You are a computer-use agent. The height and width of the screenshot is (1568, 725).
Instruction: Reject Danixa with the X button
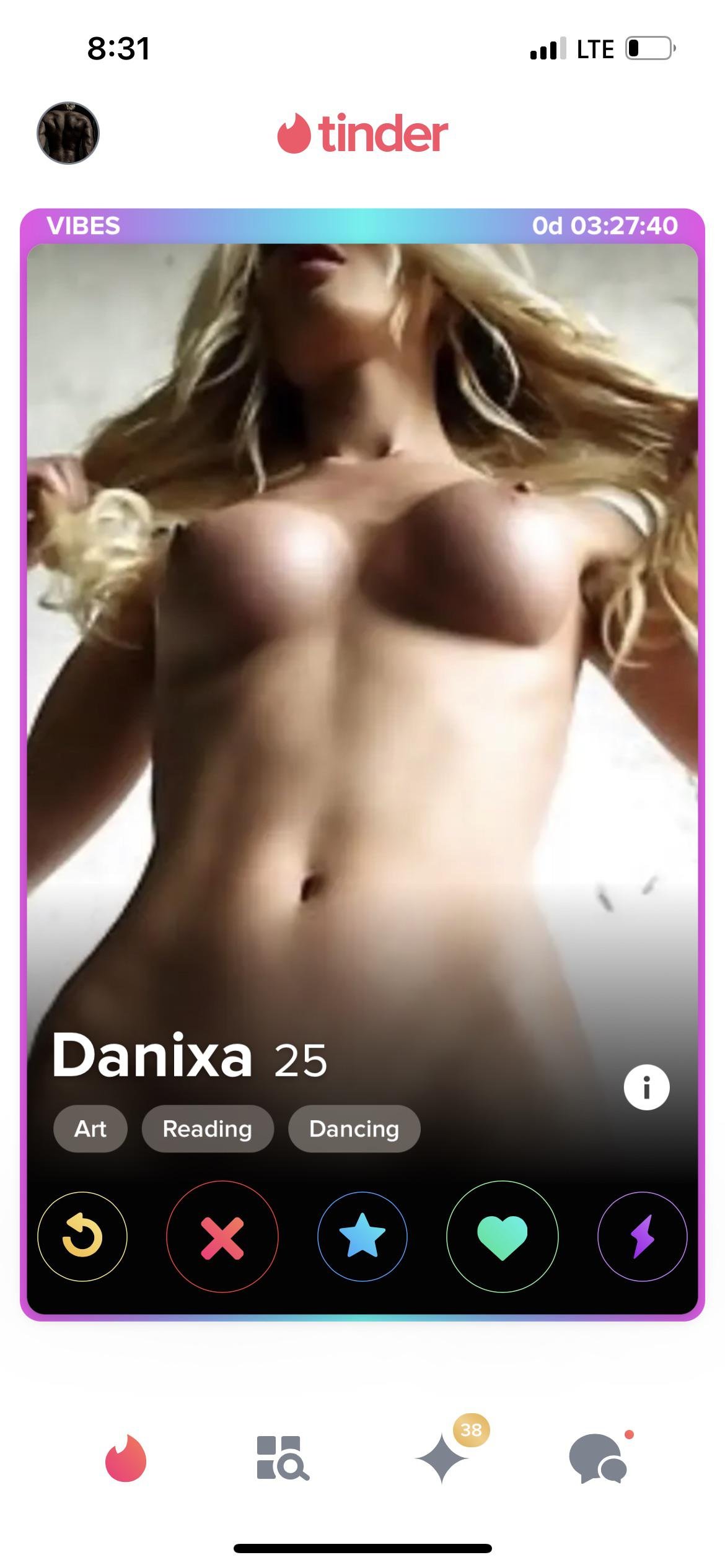point(222,1236)
